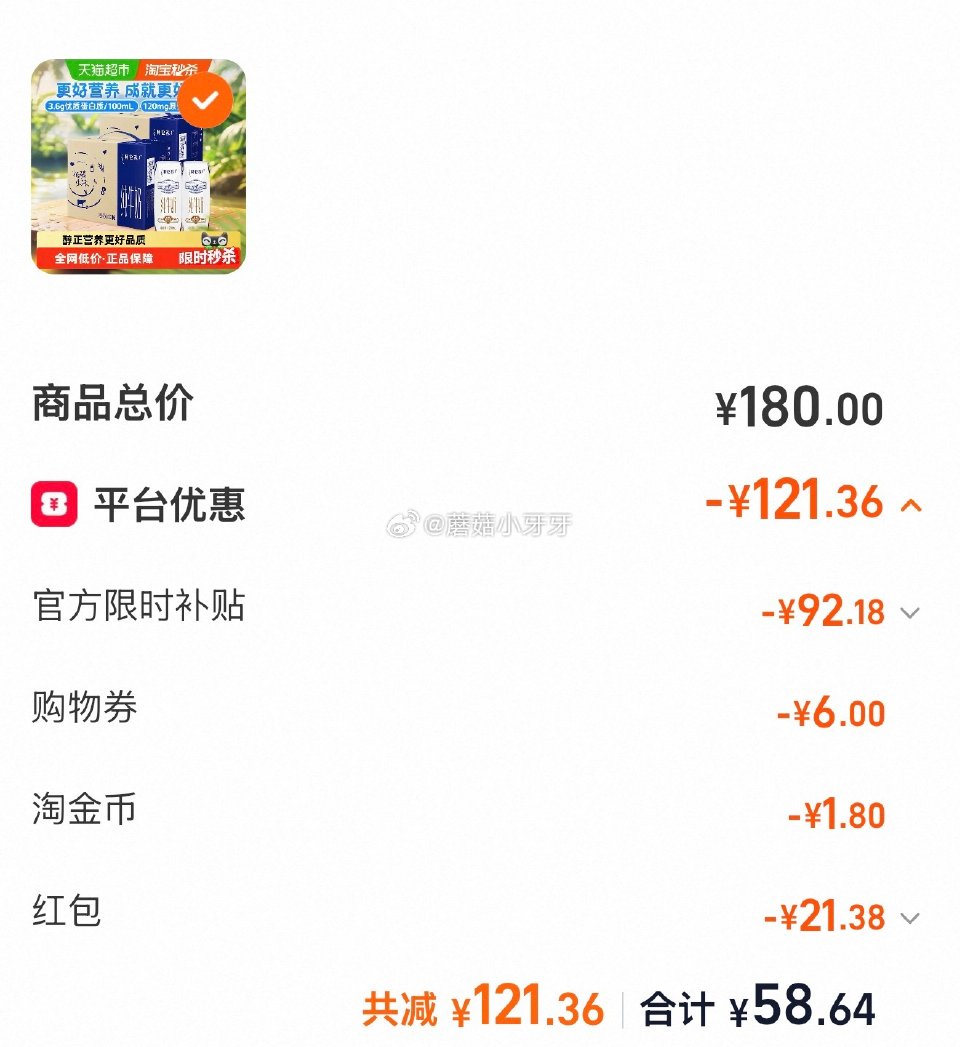This screenshot has height=1047, width=960.
Task: Collapse the 平台优惠 details via the up chevron
Action: coord(910,505)
